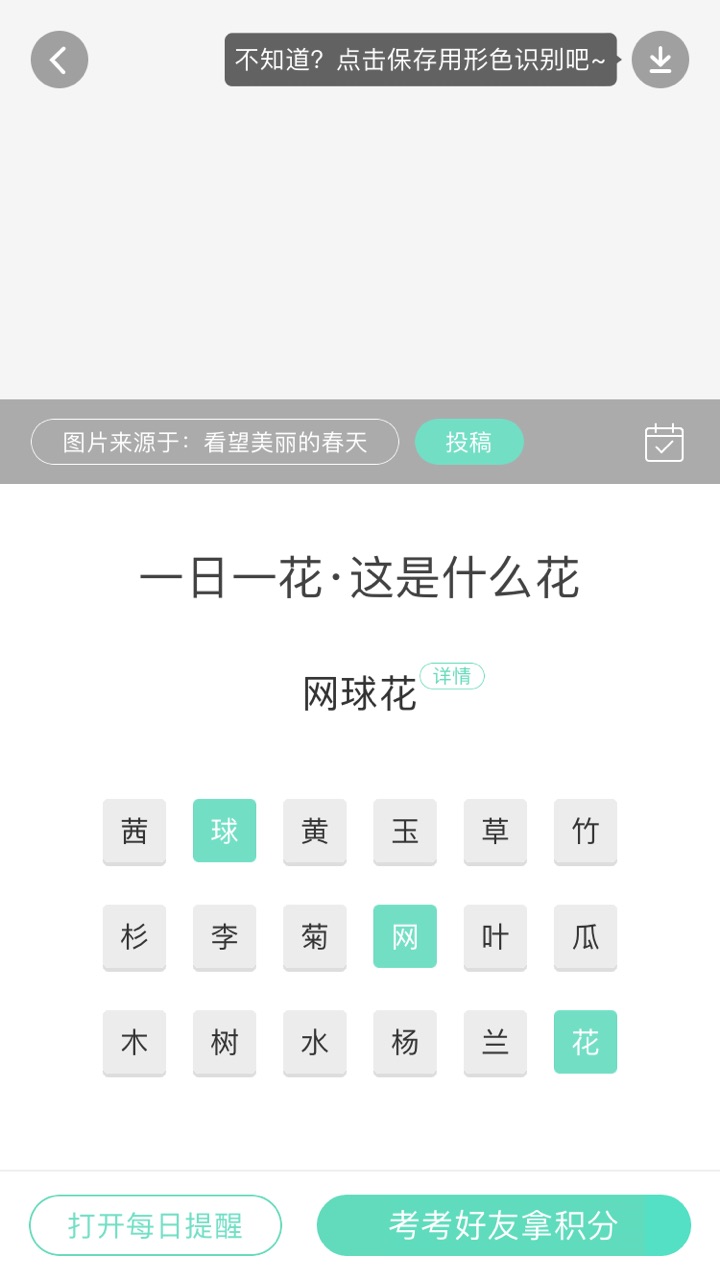Pick the 瓜 character tile

[x=585, y=937]
